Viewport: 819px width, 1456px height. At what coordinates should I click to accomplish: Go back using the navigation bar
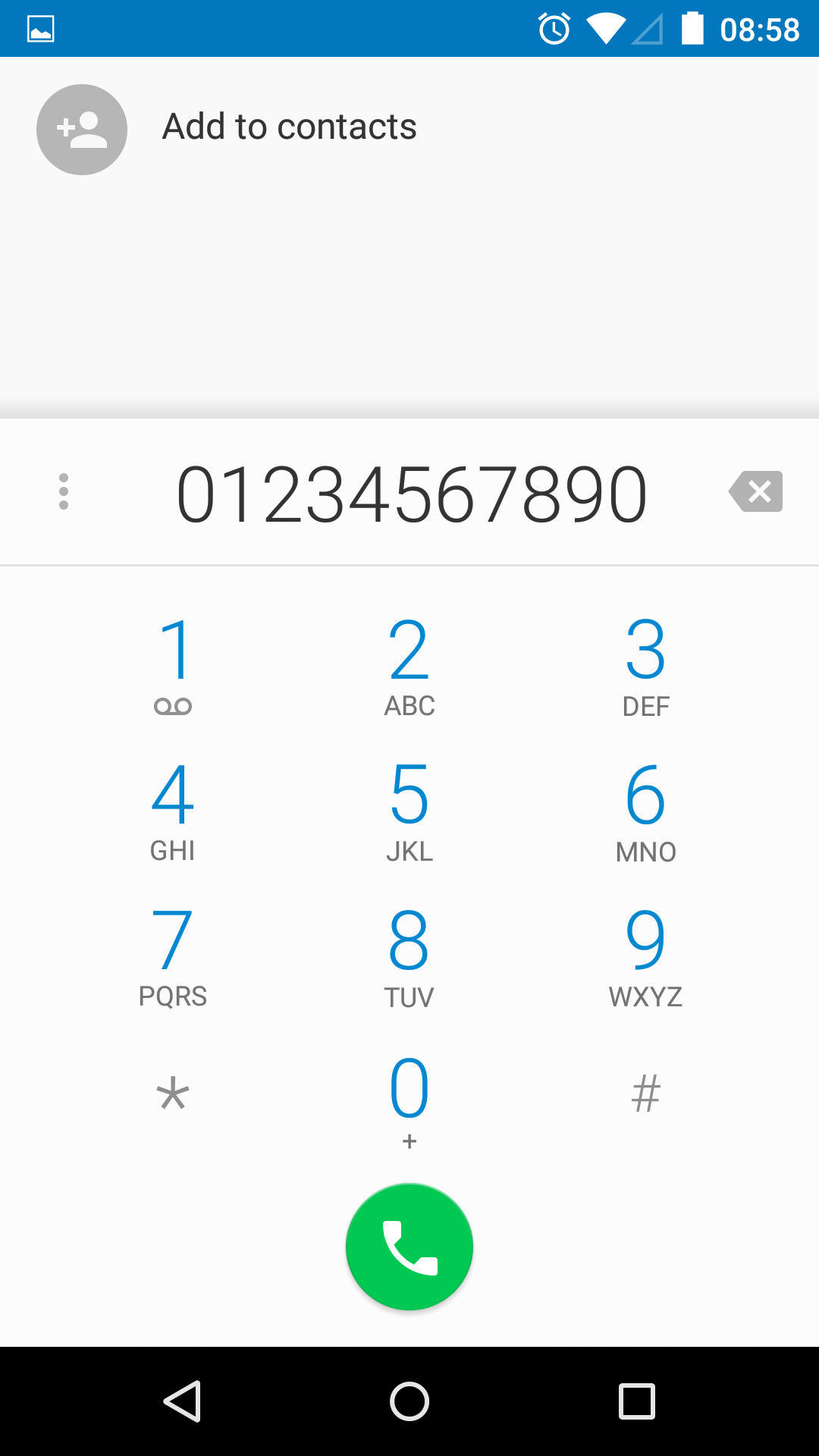point(182,1401)
